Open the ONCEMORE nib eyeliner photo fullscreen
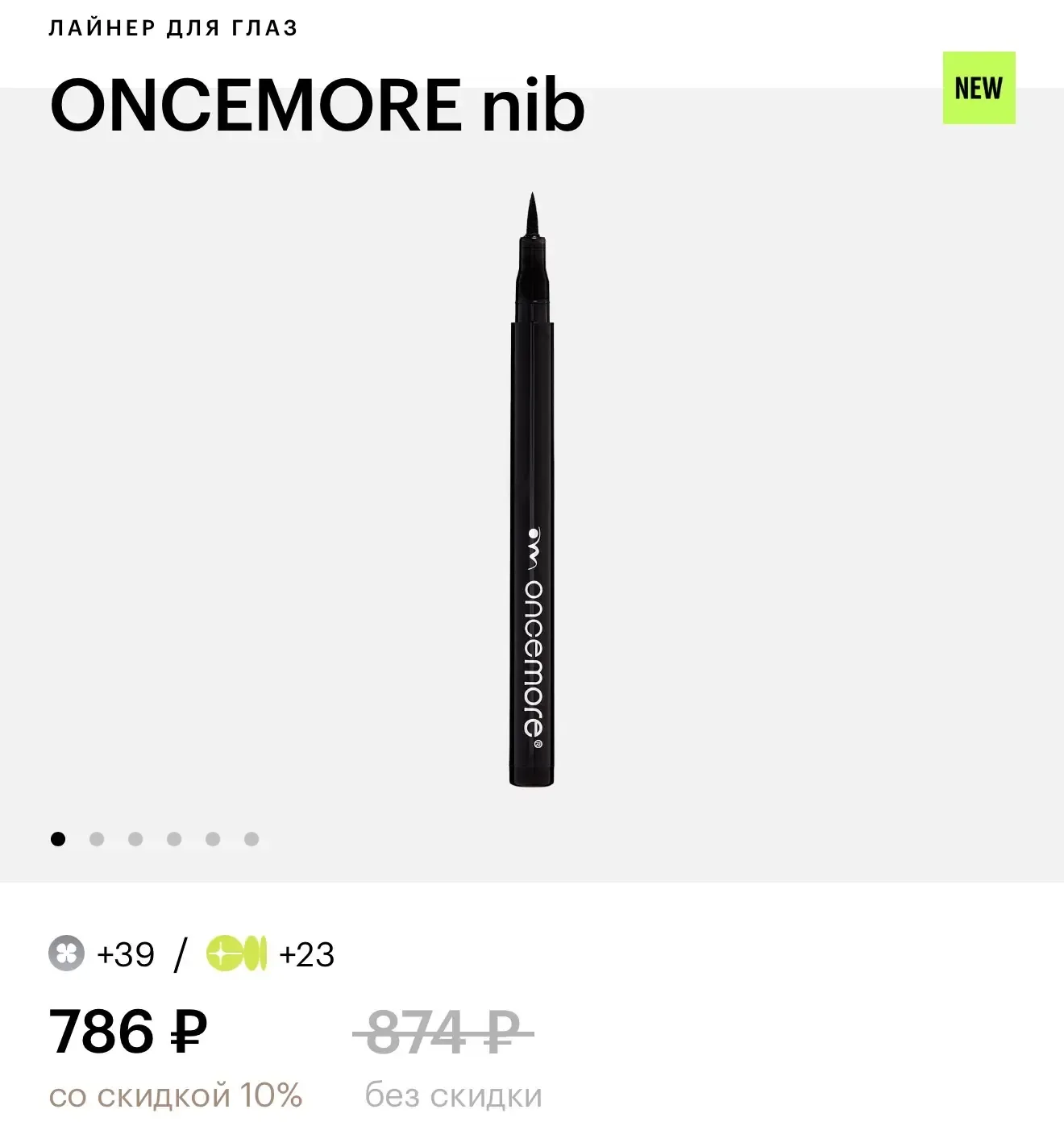1064x1126 pixels. point(532,492)
